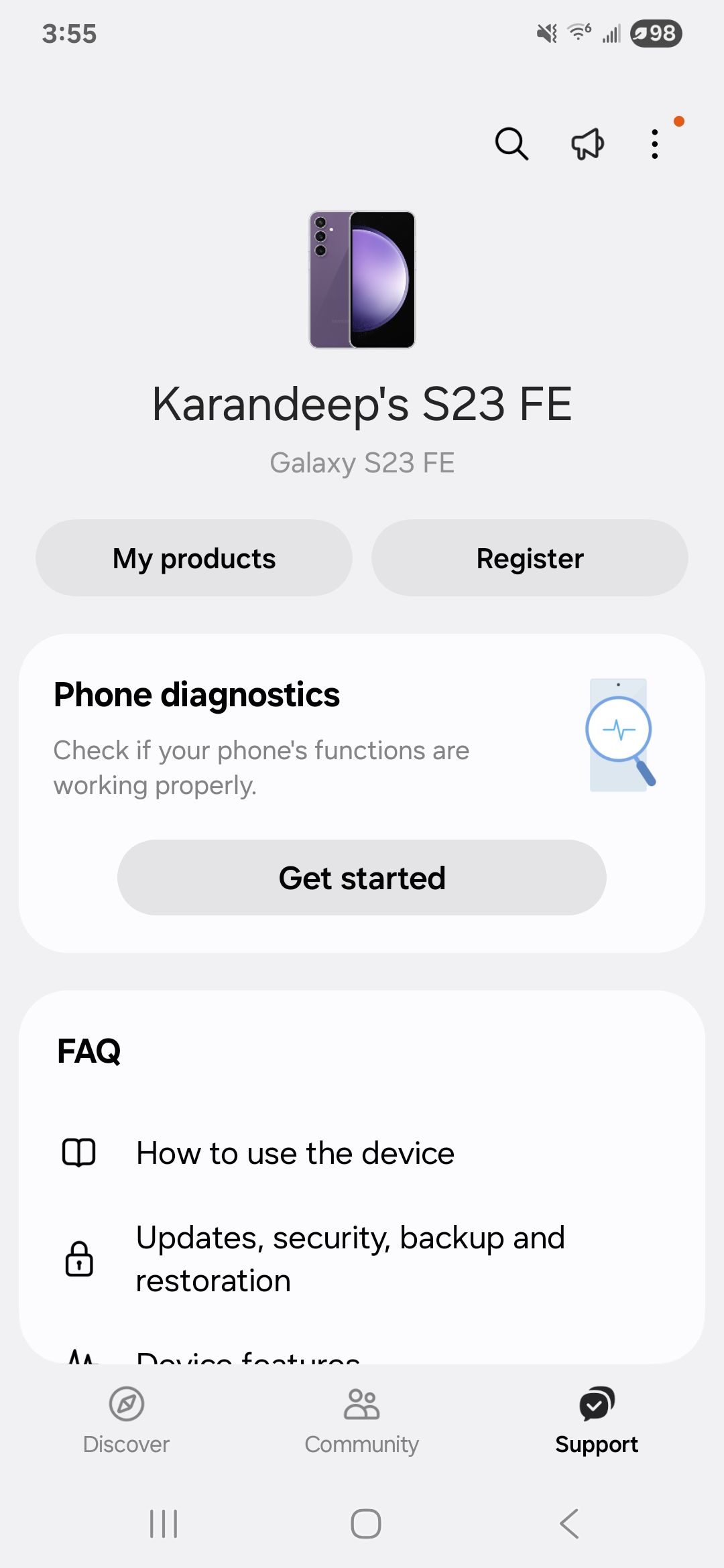
Task: Tap the announcements megaphone icon
Action: [x=587, y=143]
